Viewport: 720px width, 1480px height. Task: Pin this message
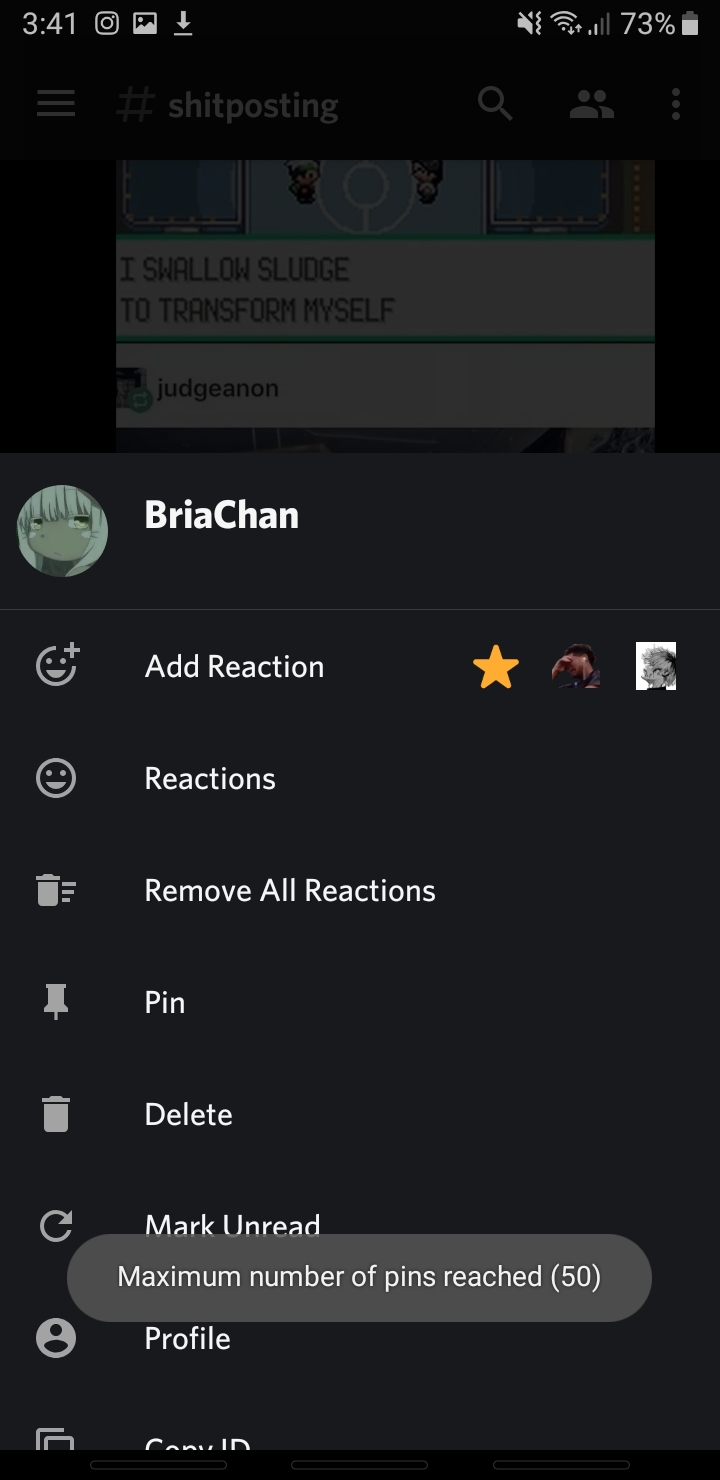[x=165, y=1003]
